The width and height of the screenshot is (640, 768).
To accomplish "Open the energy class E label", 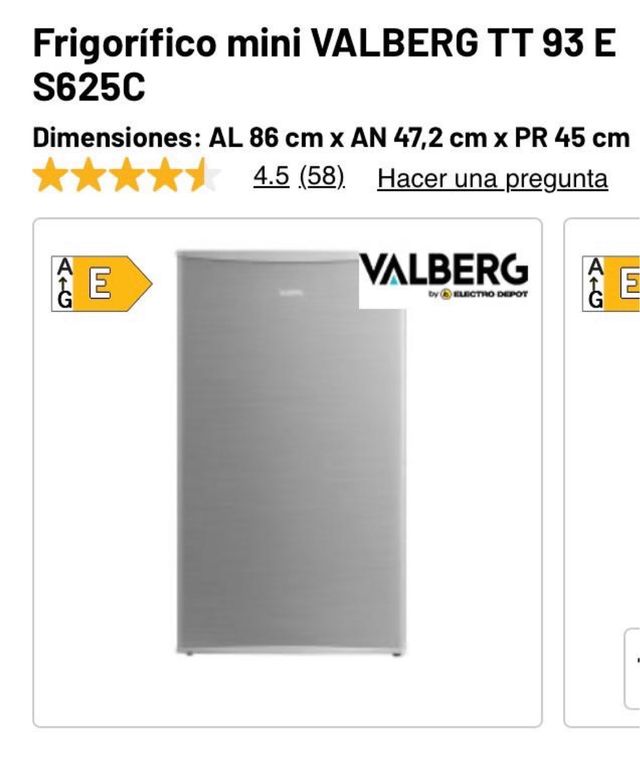I will click(x=101, y=284).
